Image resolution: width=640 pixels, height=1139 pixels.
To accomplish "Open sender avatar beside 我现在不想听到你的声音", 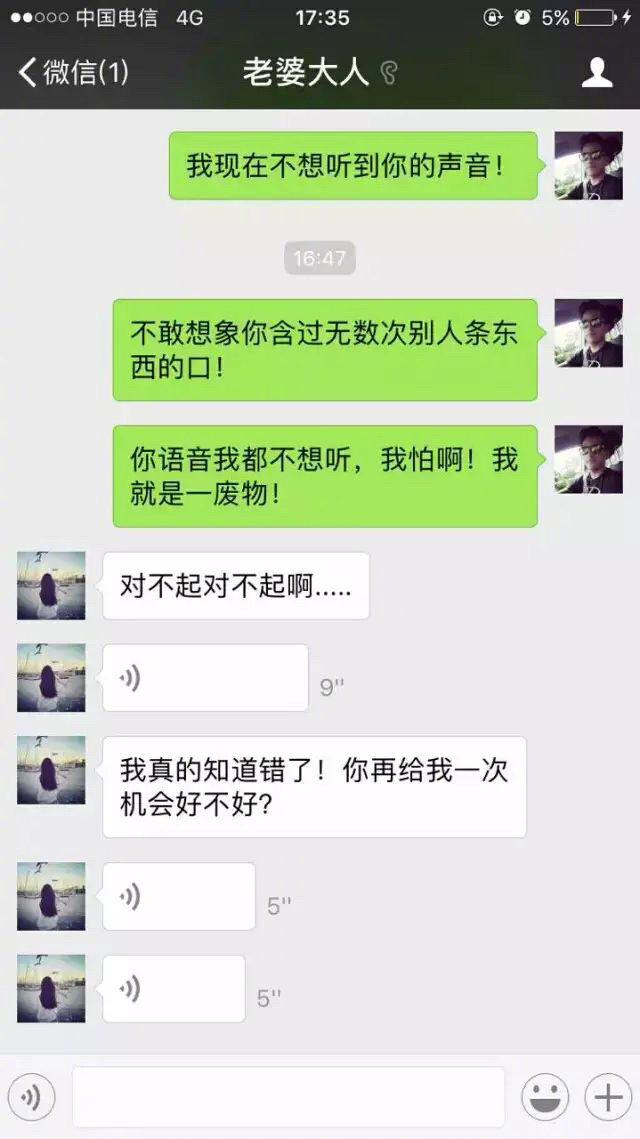I will pos(588,166).
